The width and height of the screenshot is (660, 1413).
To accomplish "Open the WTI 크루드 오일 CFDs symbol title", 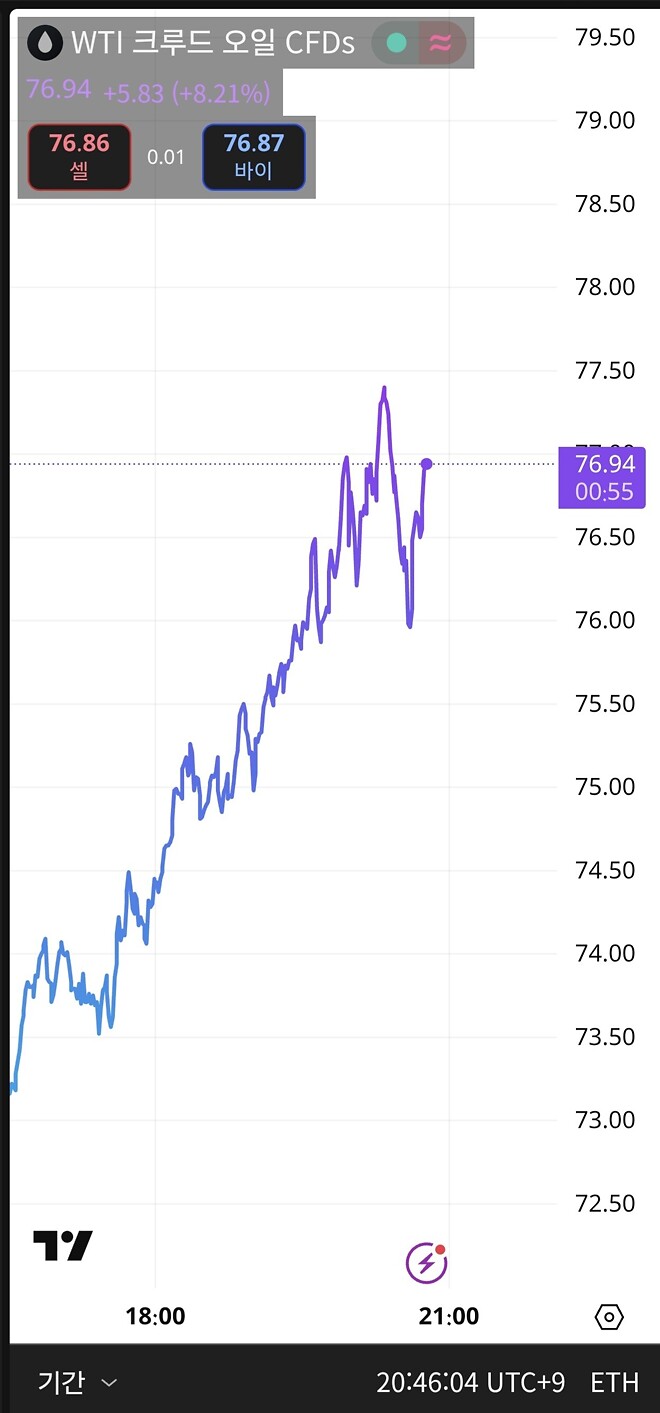I will point(212,42).
